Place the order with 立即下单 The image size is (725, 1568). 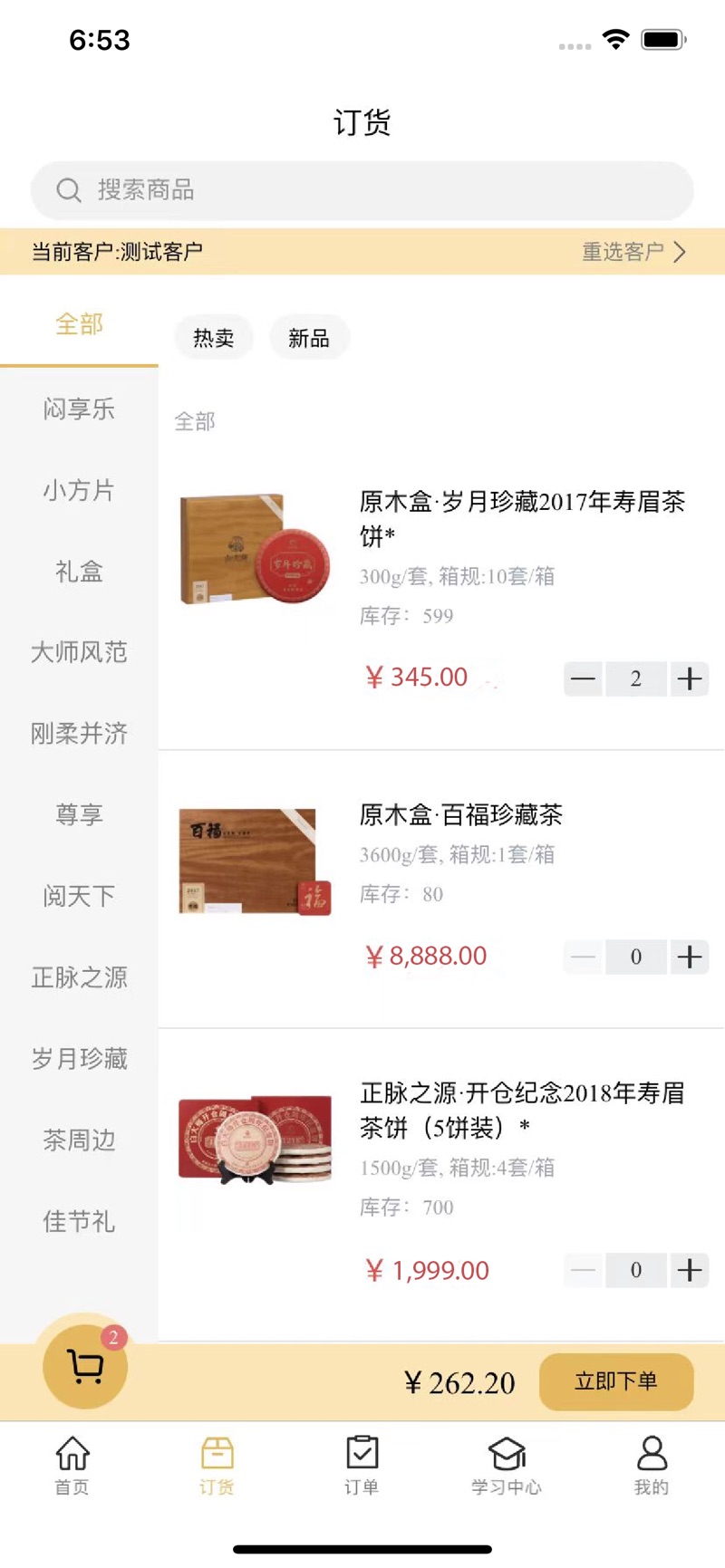pyautogui.click(x=616, y=1381)
